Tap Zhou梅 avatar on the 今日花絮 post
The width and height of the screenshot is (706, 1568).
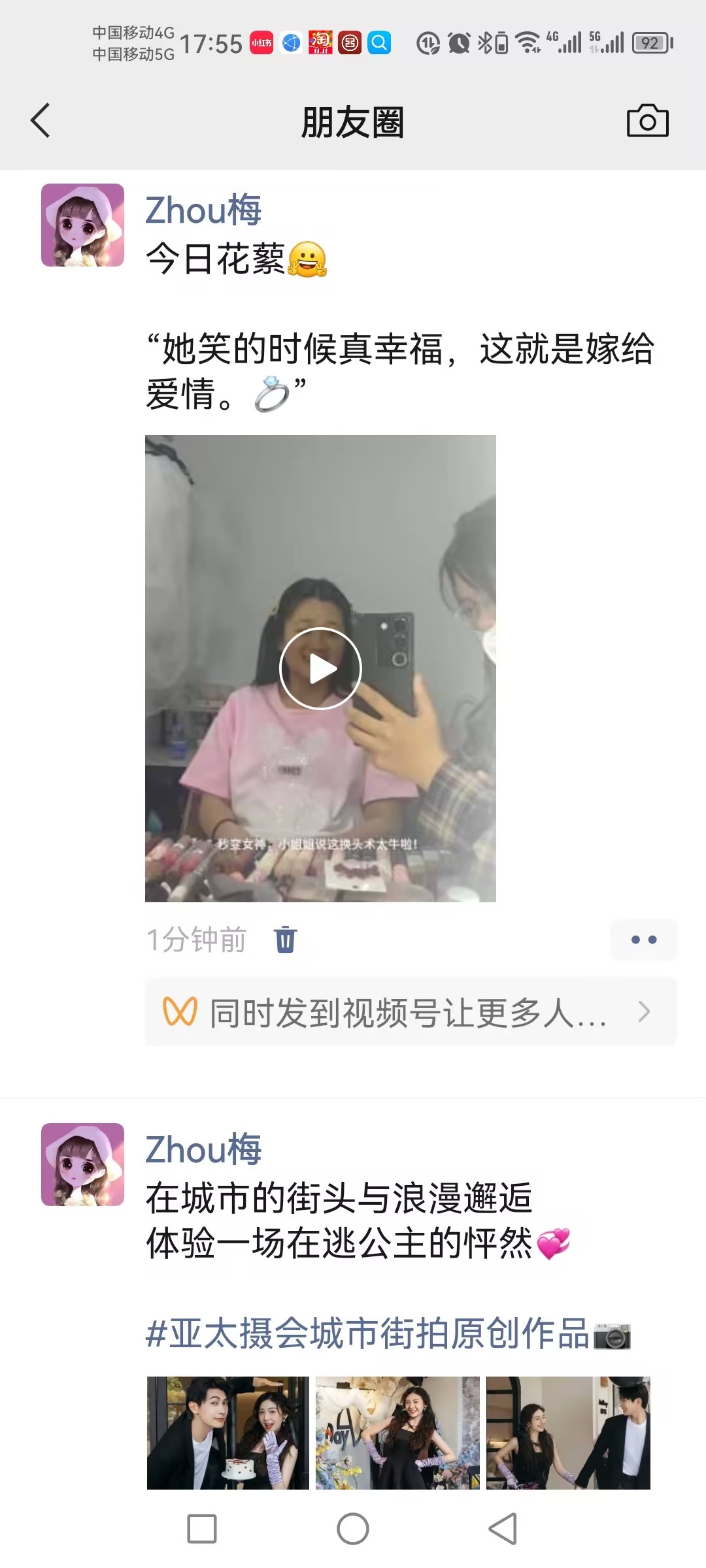(x=83, y=225)
